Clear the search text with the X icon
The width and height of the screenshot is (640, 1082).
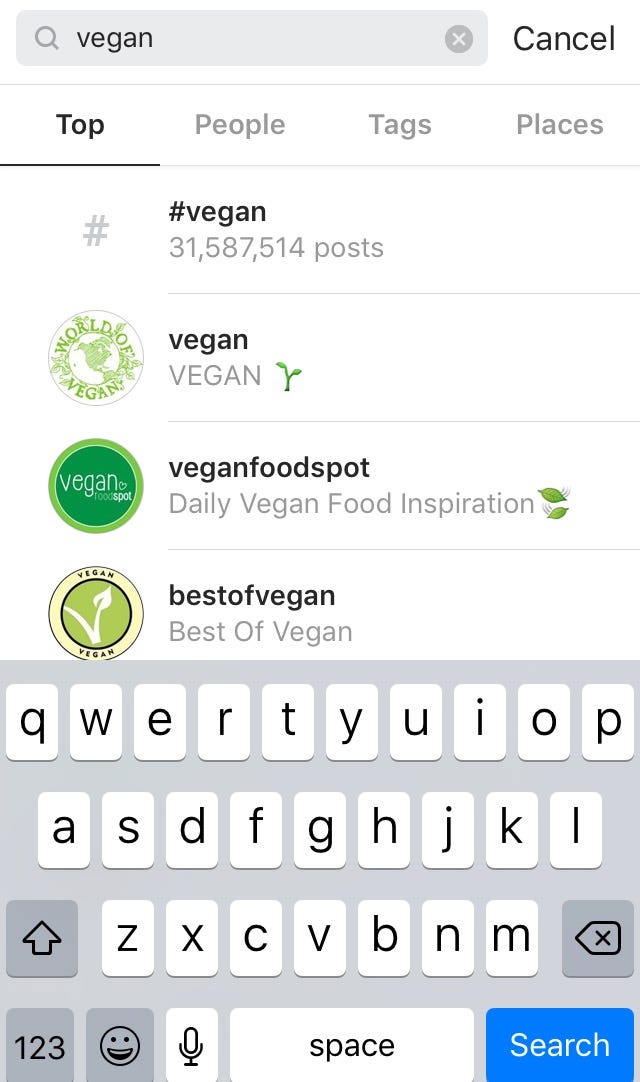tap(458, 39)
